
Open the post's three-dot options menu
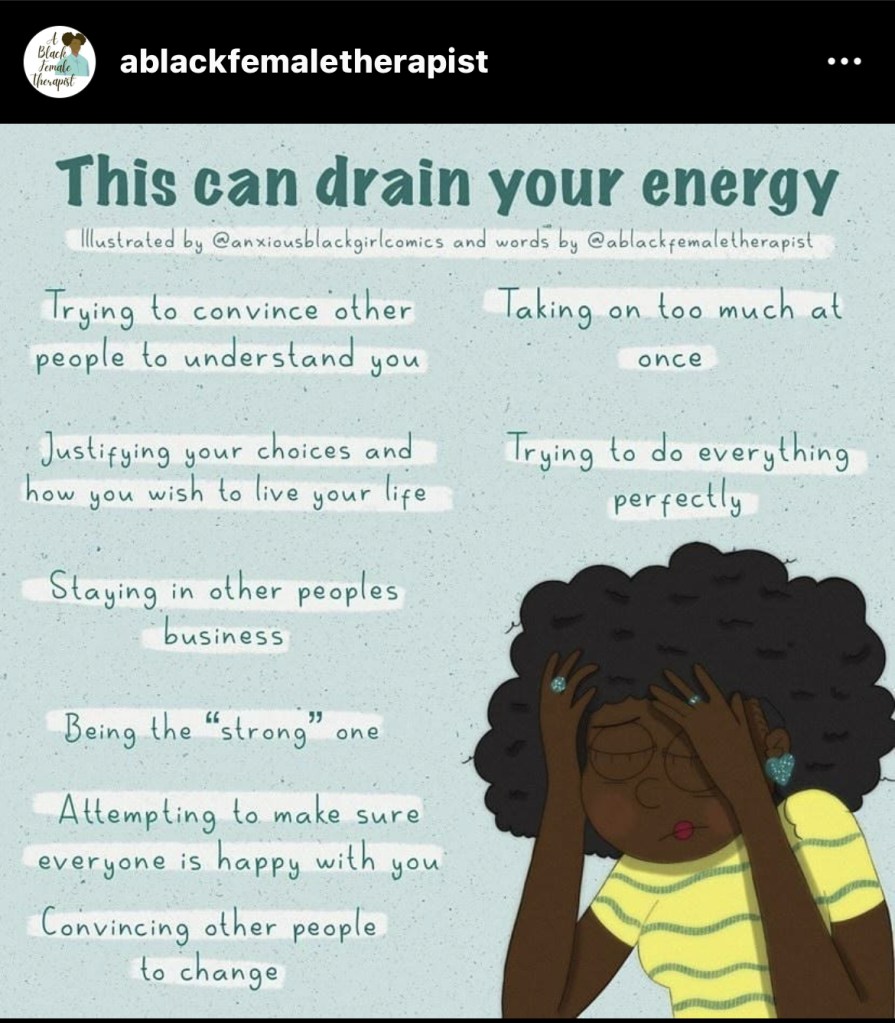[x=844, y=62]
